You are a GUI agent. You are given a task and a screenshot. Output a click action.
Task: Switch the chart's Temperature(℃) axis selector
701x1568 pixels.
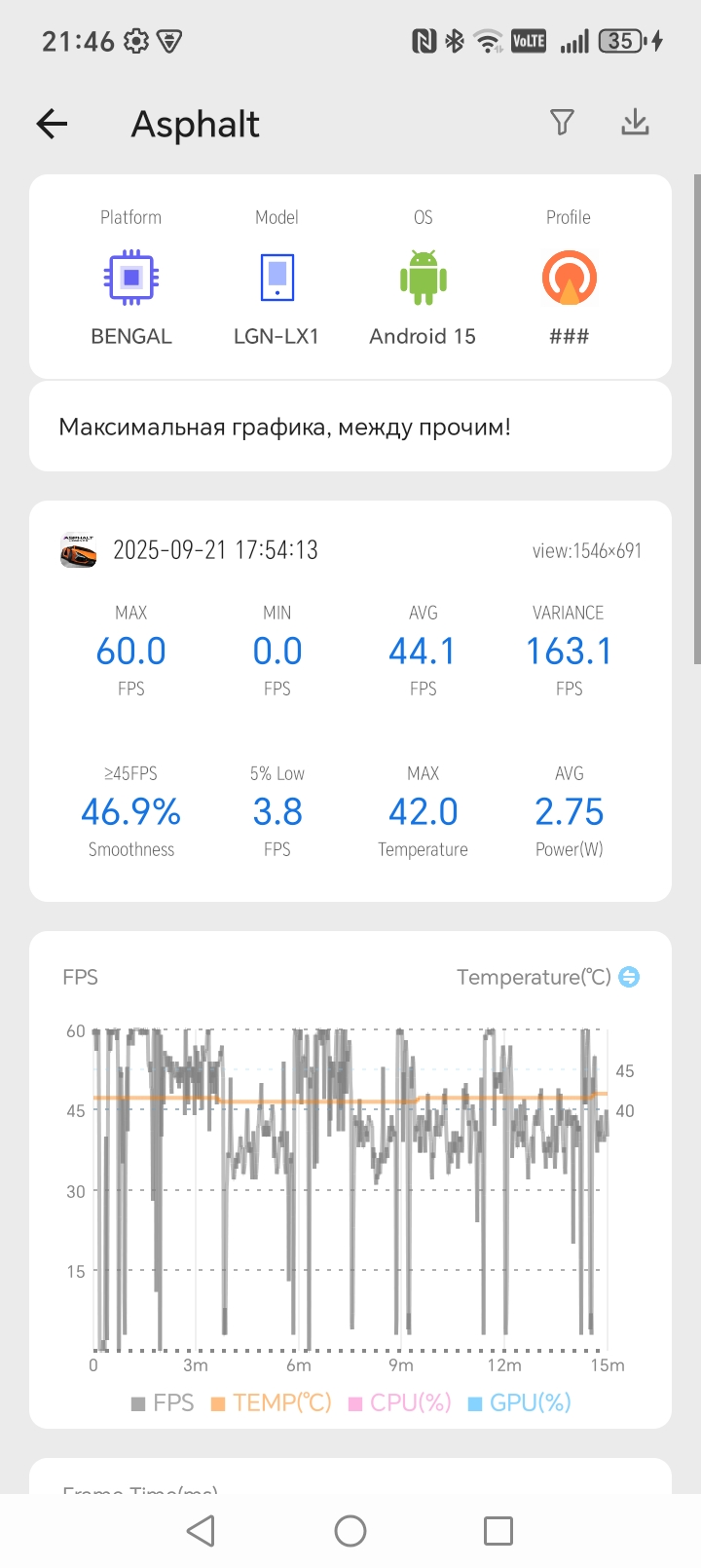[629, 977]
